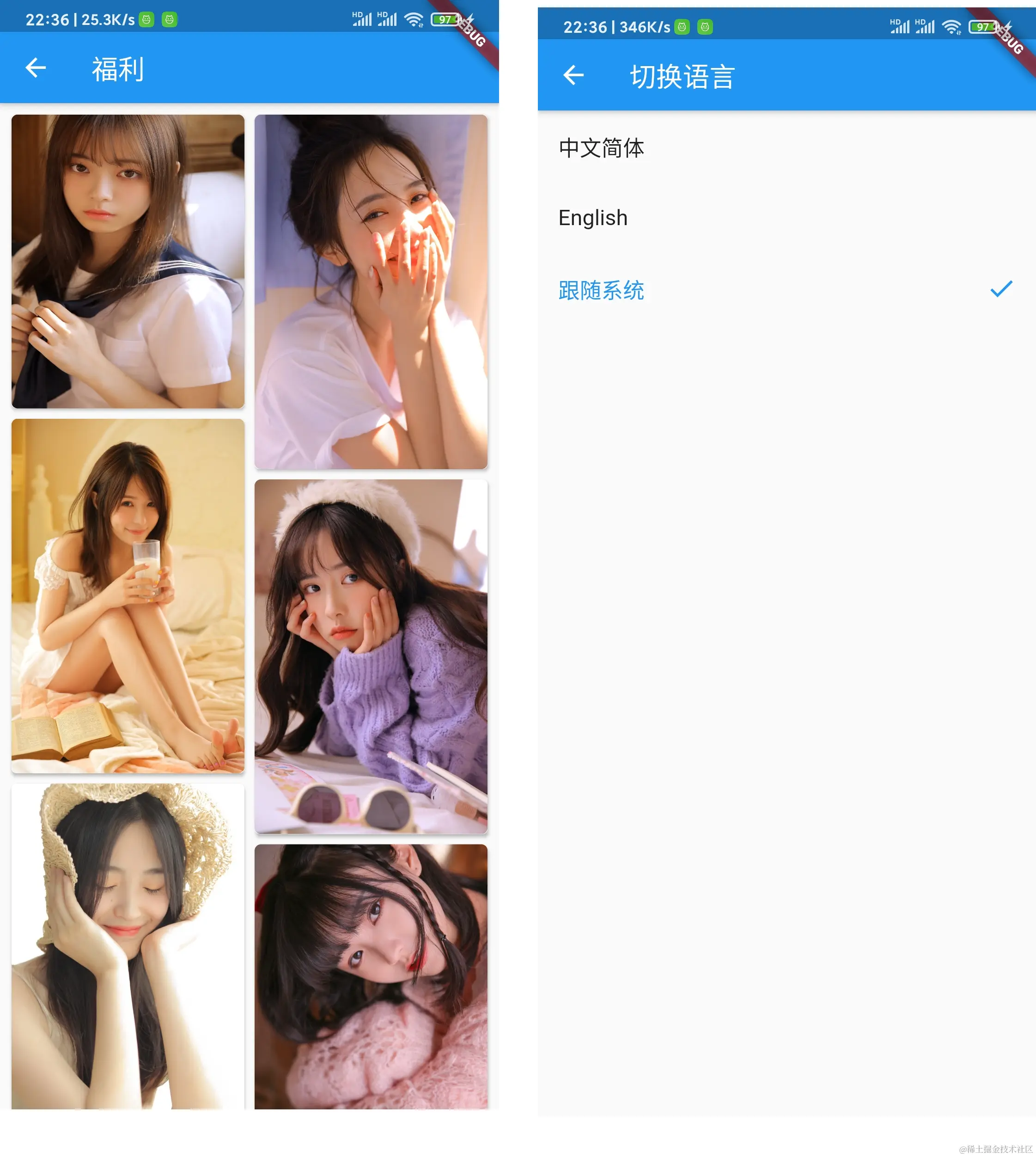Open the photo with the sailor uniform

pos(128,261)
